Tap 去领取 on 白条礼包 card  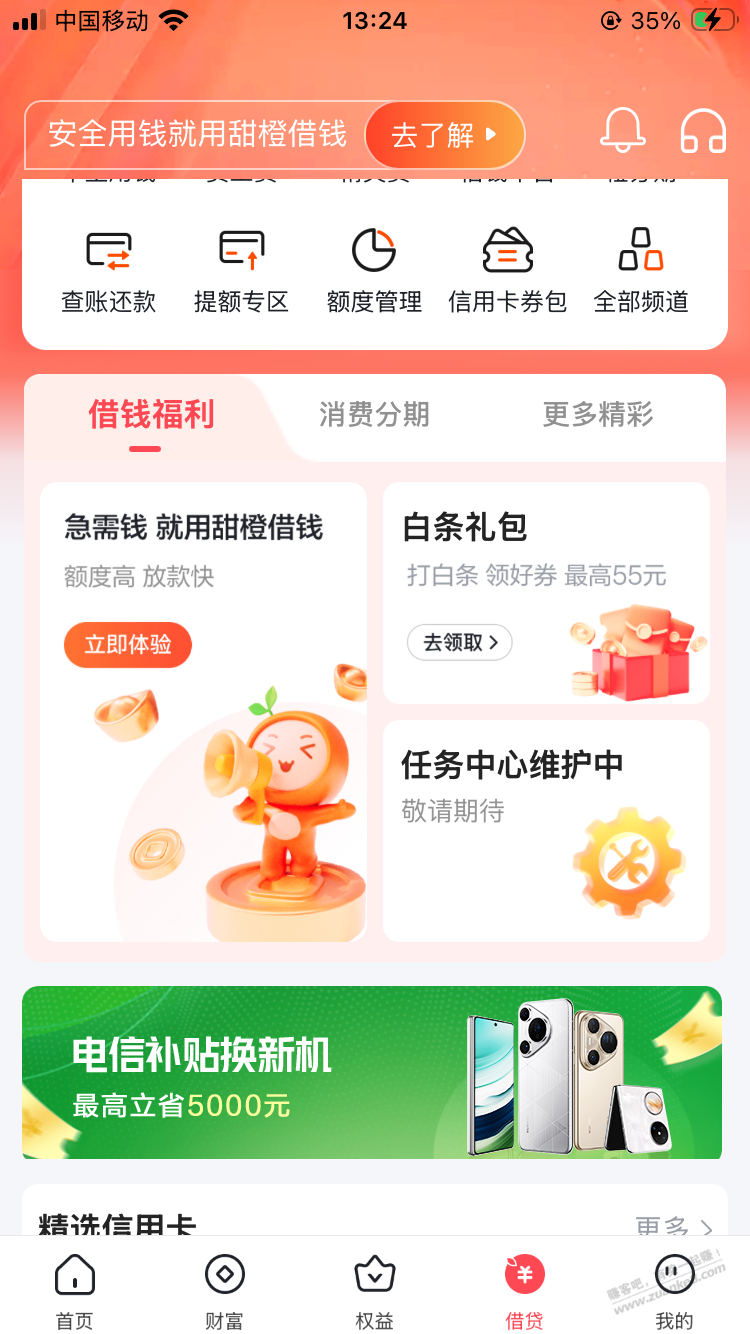click(460, 642)
